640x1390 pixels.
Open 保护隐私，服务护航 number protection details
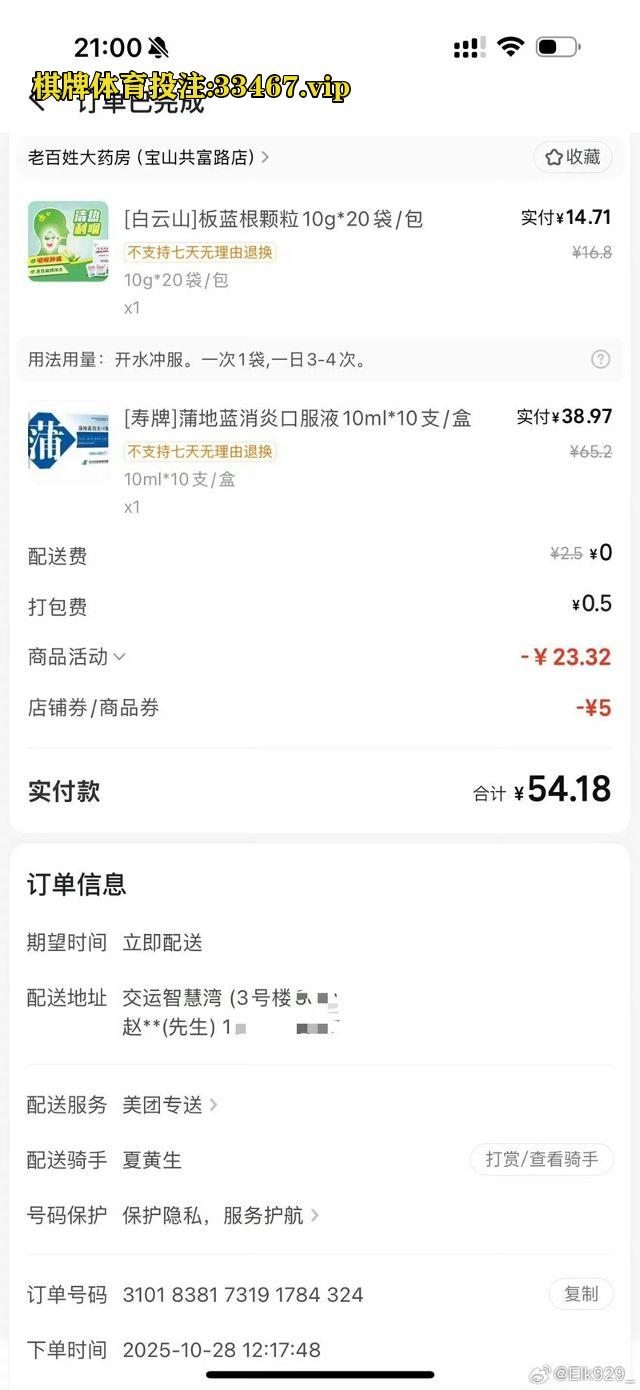(x=220, y=1216)
